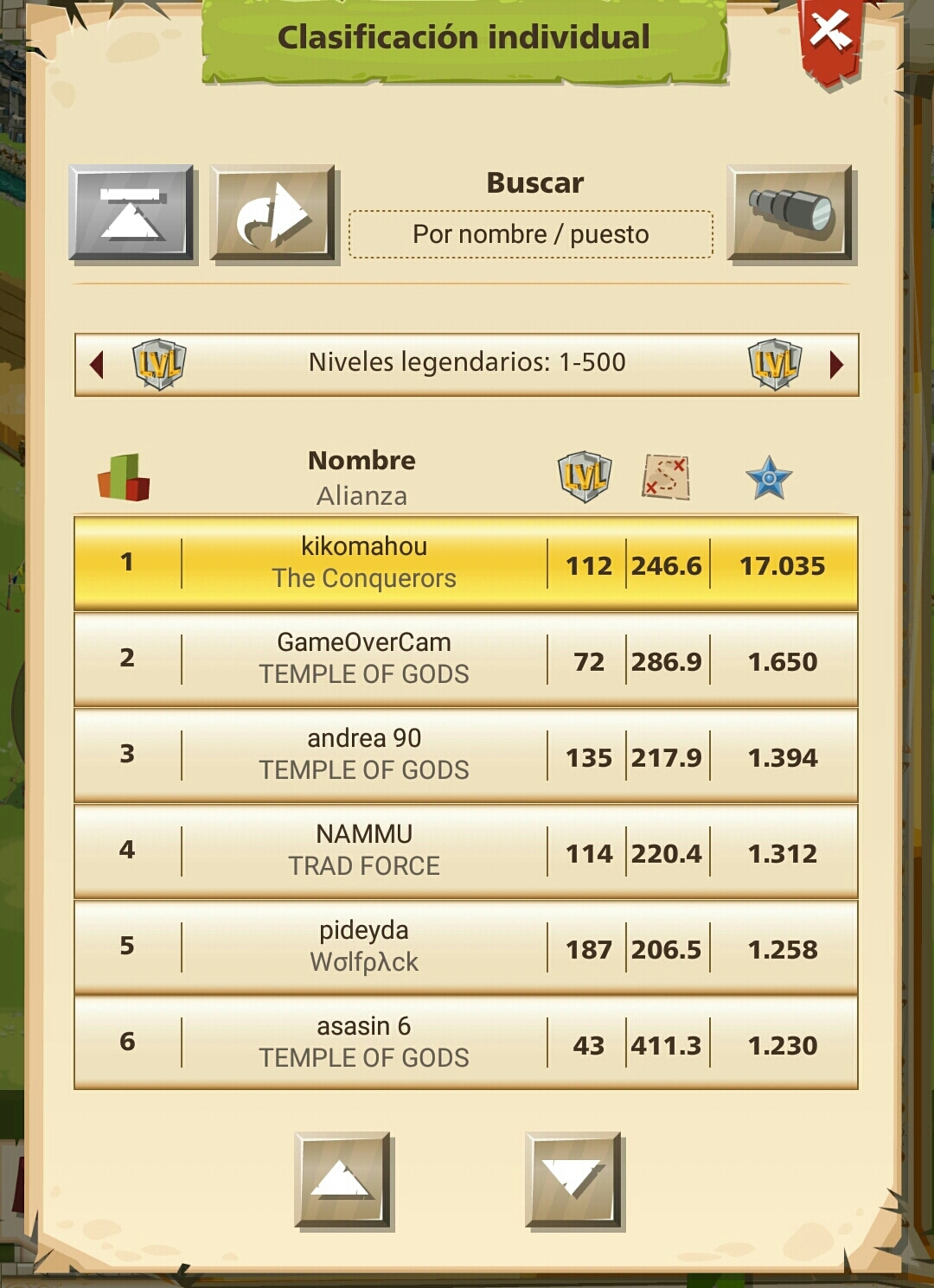
Task: Switch to the next level bracket
Action: [x=835, y=364]
